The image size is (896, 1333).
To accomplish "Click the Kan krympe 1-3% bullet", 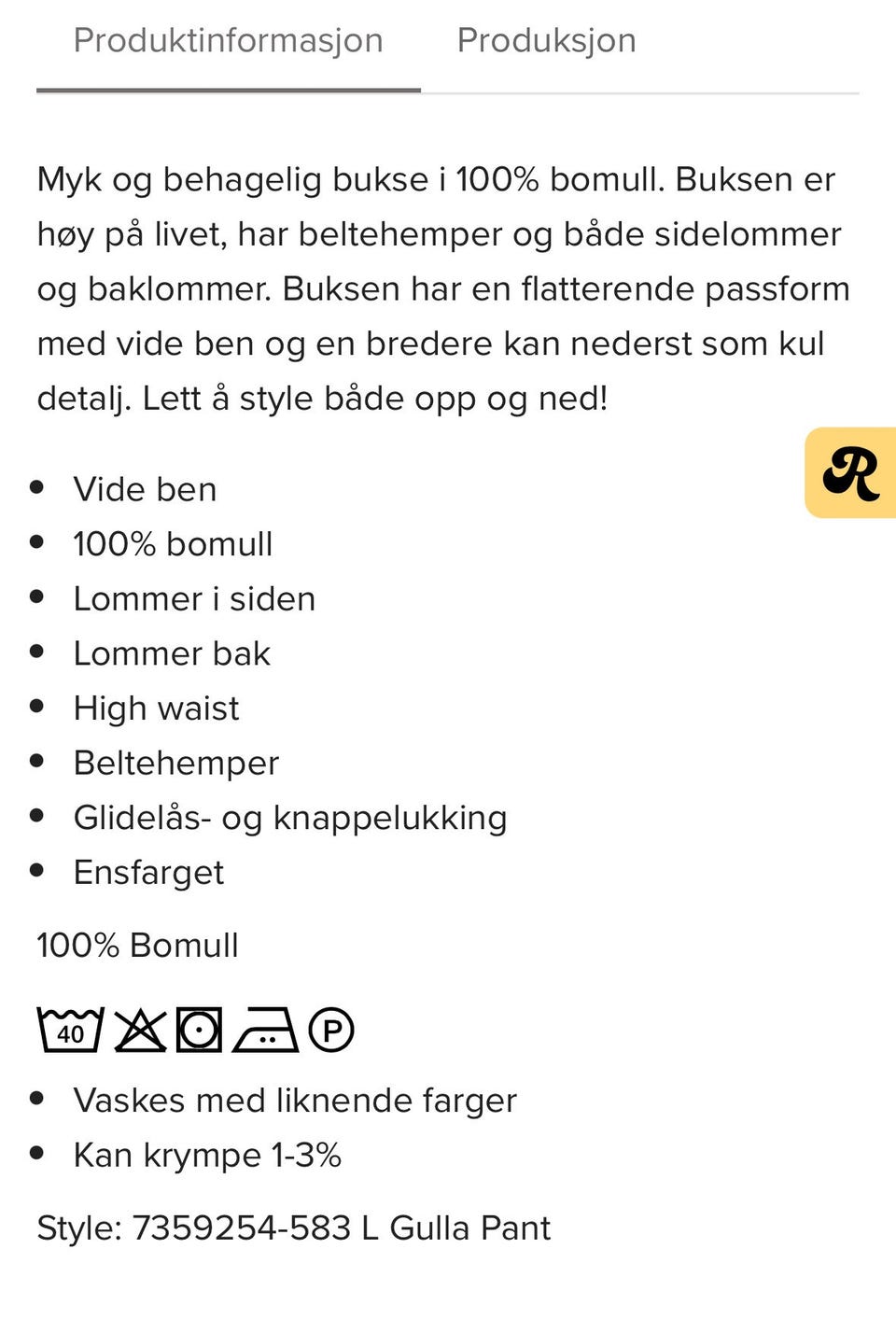I will pos(207,1154).
